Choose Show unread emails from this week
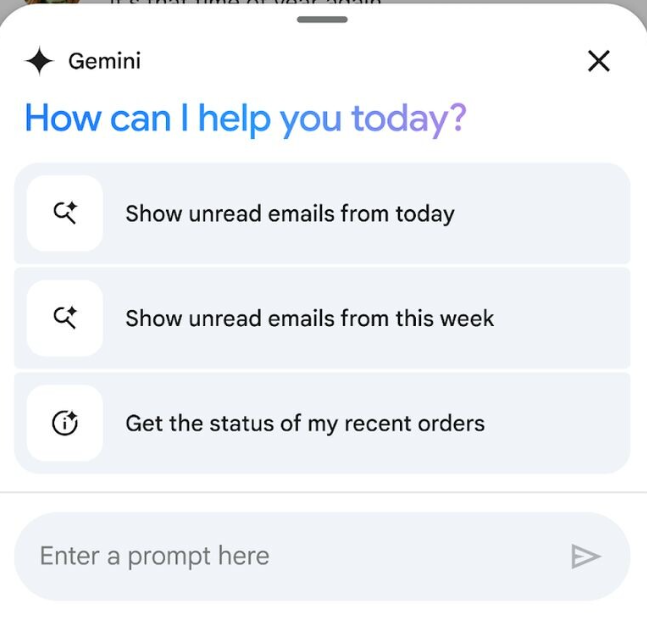 (322, 319)
